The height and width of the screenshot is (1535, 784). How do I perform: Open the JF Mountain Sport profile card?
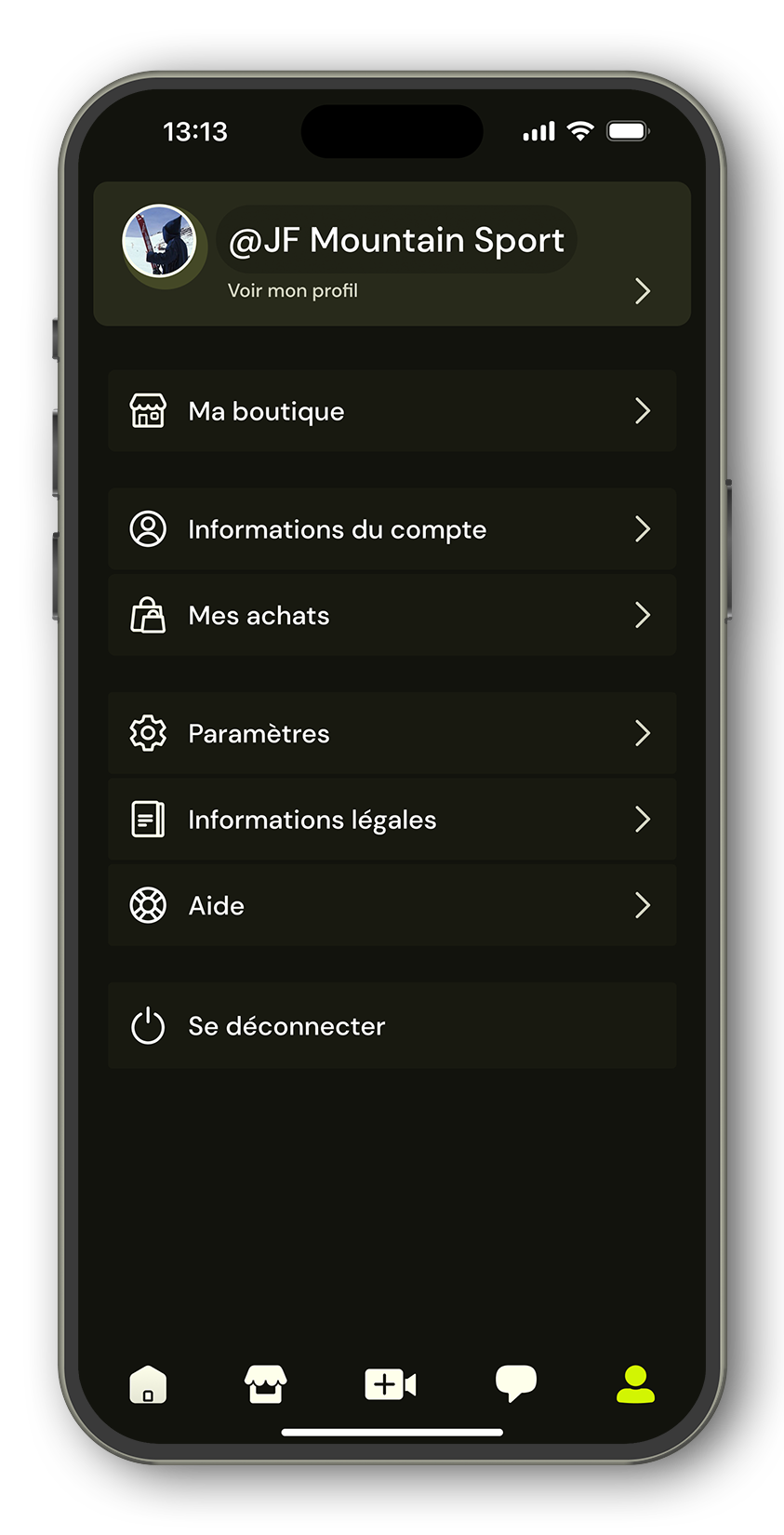pos(392,254)
